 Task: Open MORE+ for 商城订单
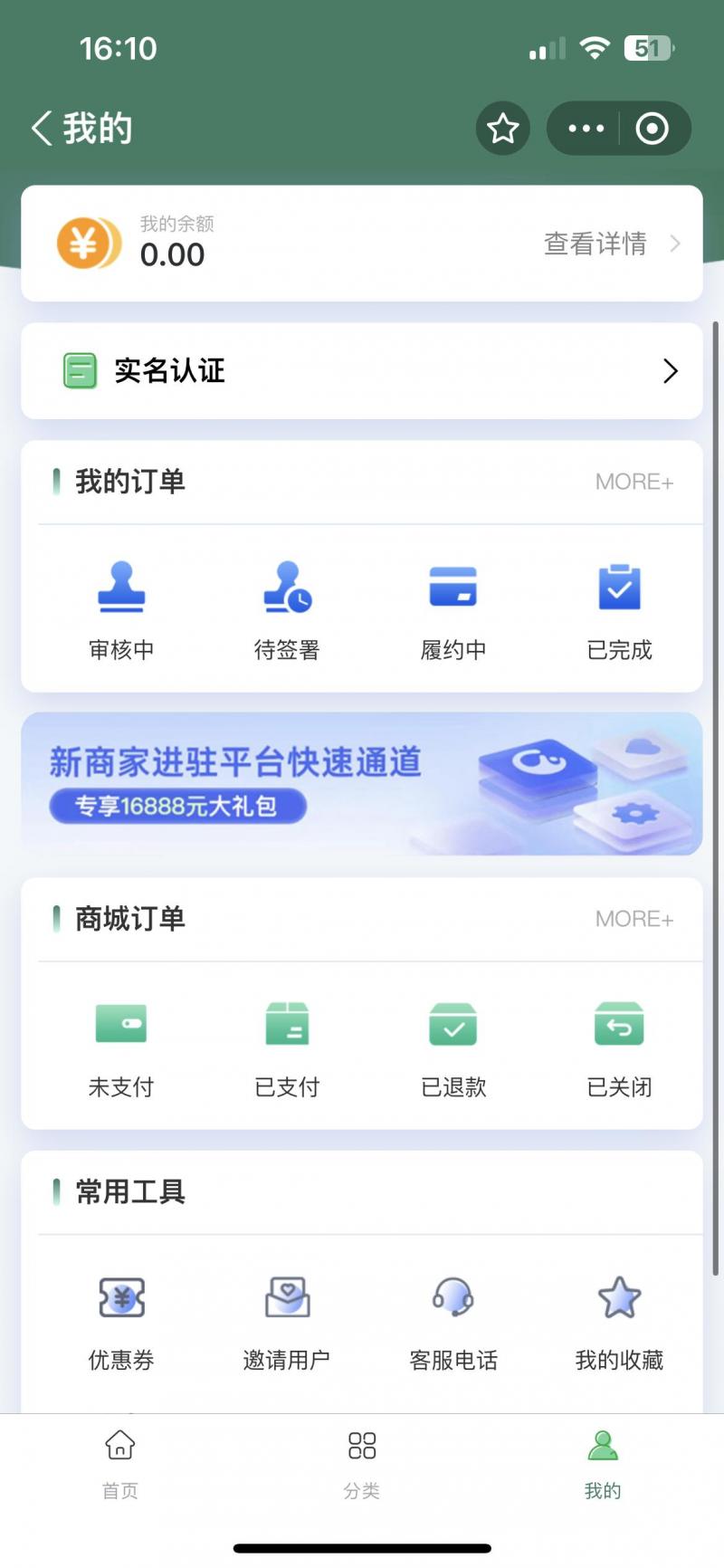coord(633,919)
